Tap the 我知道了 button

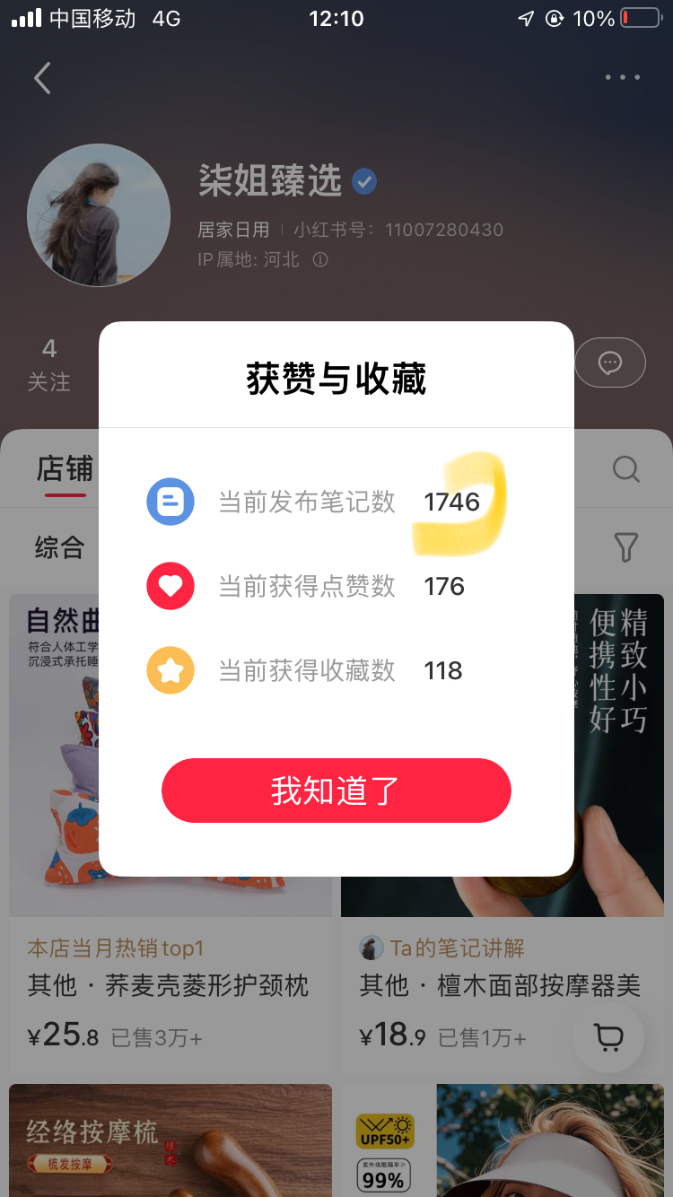336,790
